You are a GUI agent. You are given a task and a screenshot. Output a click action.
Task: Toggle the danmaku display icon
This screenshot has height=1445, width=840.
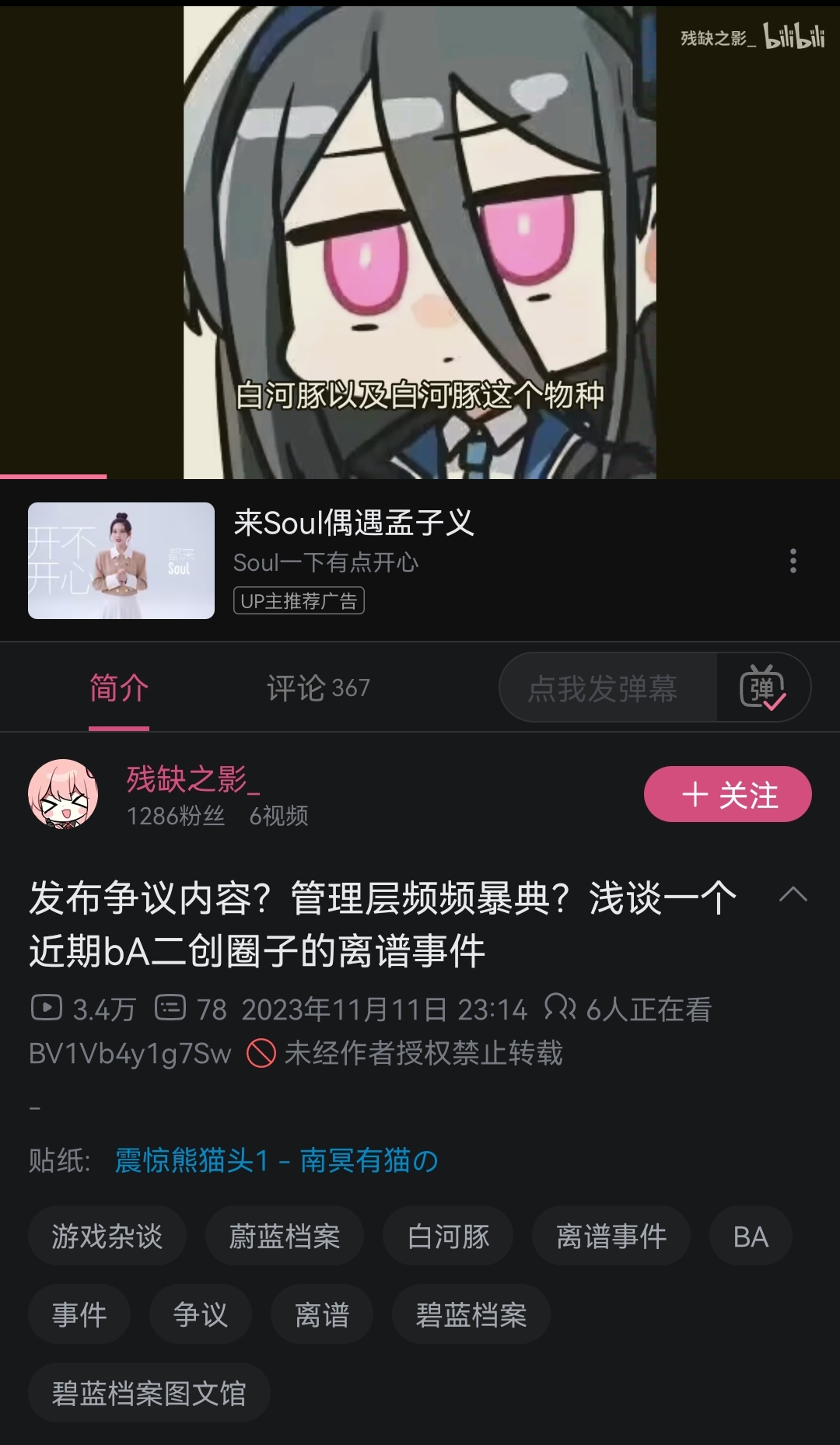(x=762, y=688)
